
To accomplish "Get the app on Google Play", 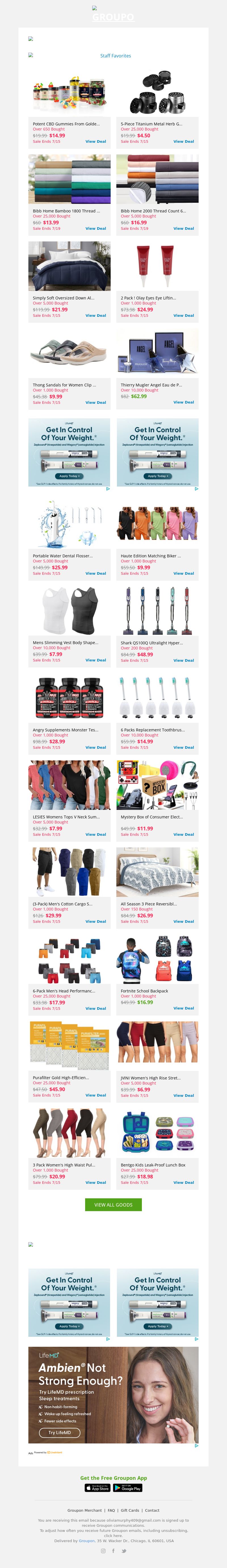I will pyautogui.click(x=127, y=1488).
